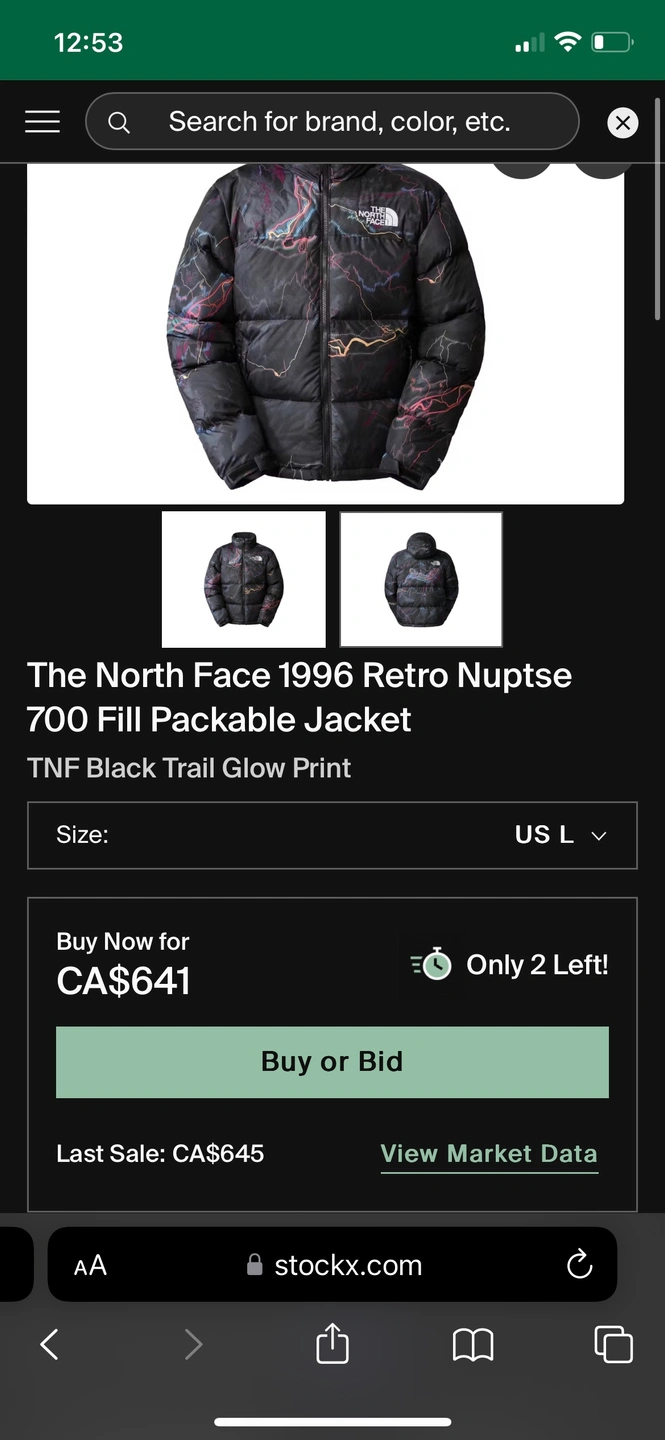Open Safari bookmarks
This screenshot has width=665, height=1440.
pos(473,1344)
